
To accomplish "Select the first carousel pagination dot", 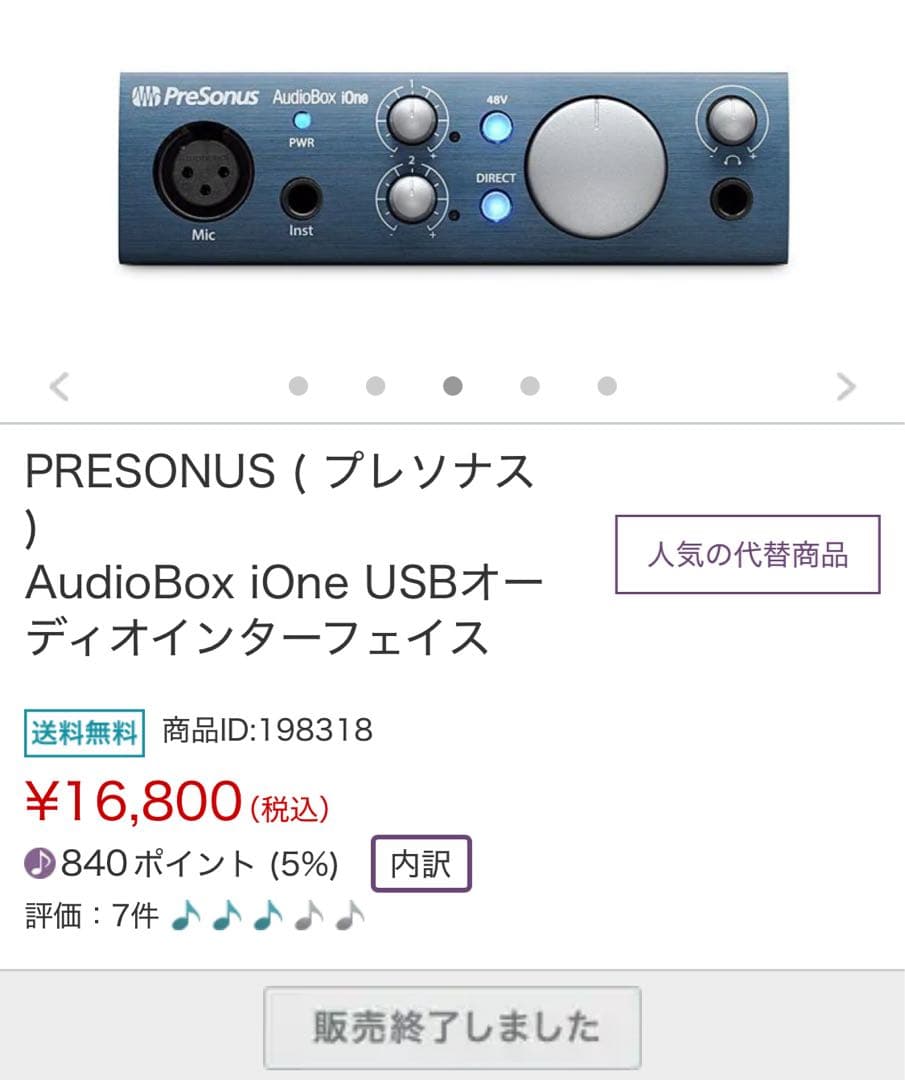I will click(x=299, y=385).
